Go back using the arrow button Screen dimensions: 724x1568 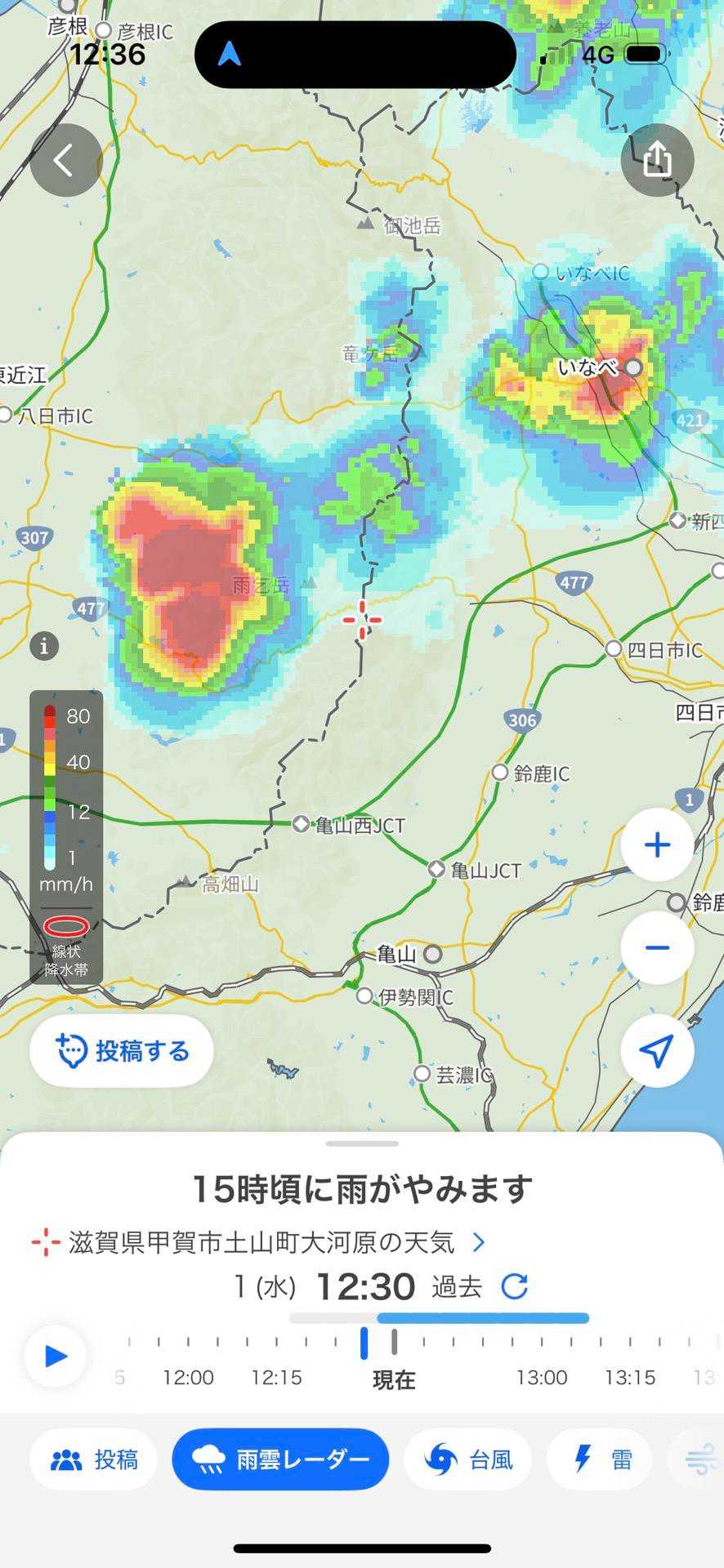pos(66,160)
